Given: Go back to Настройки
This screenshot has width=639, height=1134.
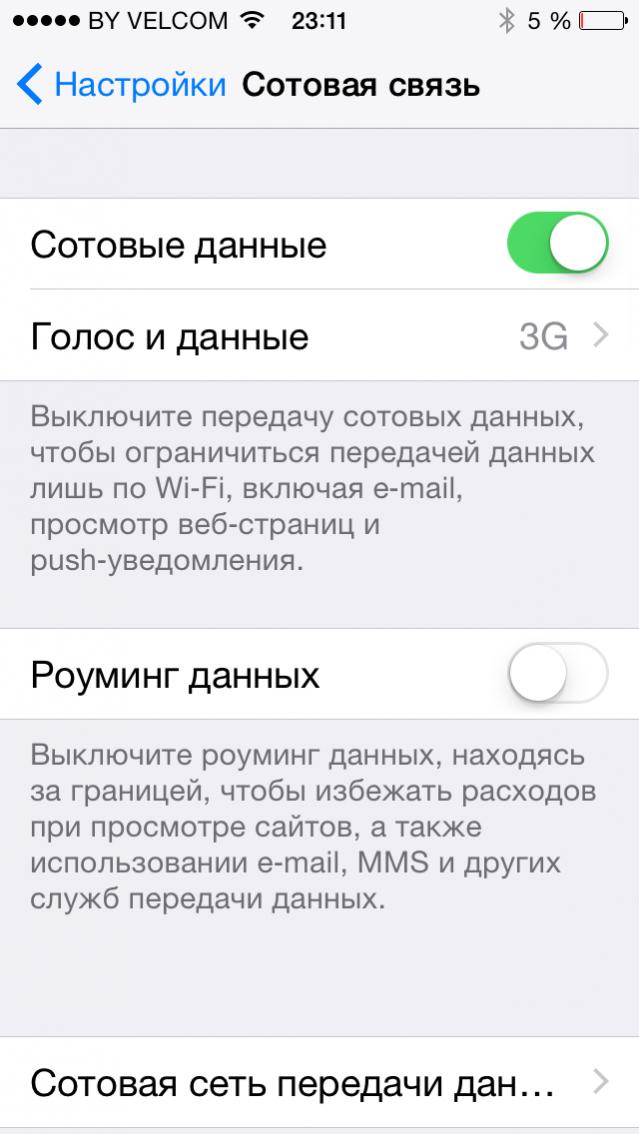Looking at the screenshot, I should pos(120,85).
